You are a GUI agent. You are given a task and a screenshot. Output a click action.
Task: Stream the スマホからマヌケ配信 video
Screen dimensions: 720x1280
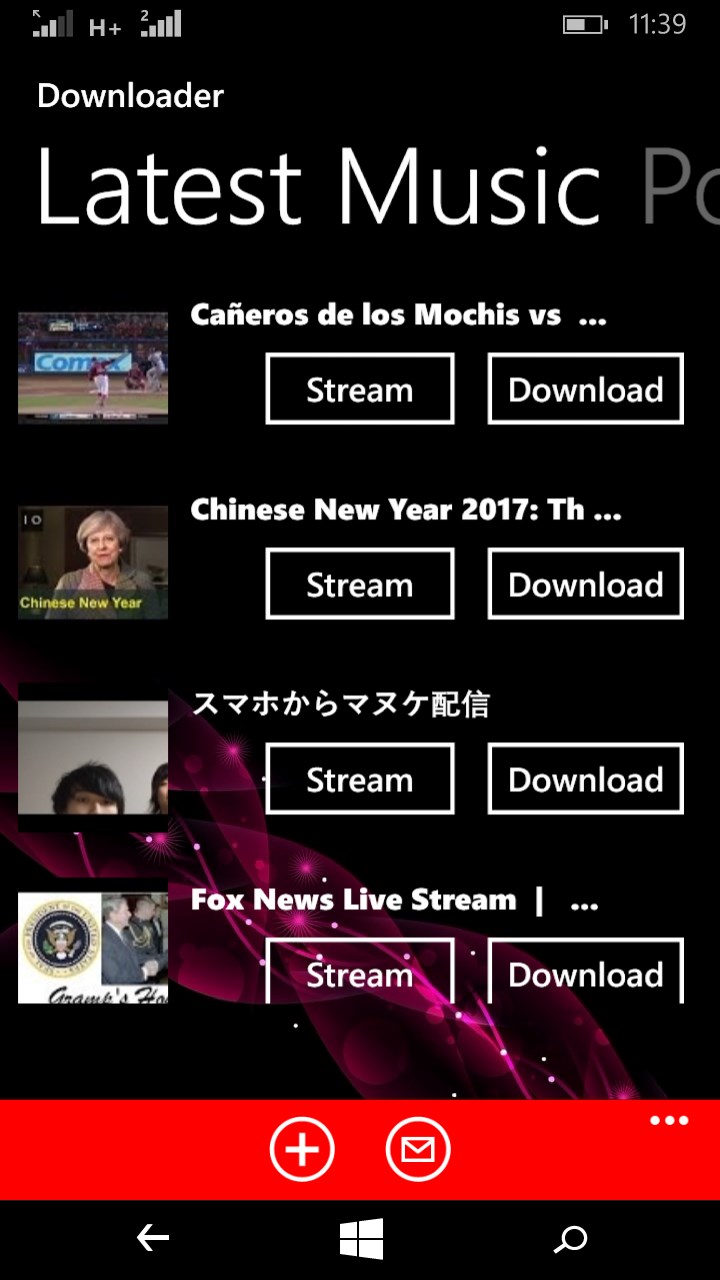[360, 779]
